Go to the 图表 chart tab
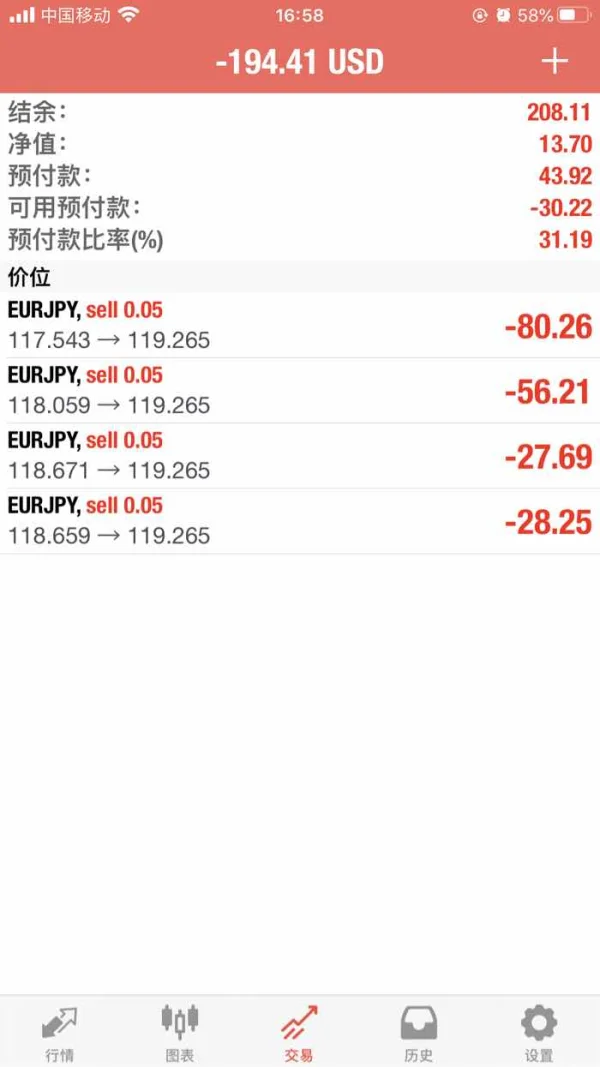600x1067 pixels. click(x=180, y=1032)
